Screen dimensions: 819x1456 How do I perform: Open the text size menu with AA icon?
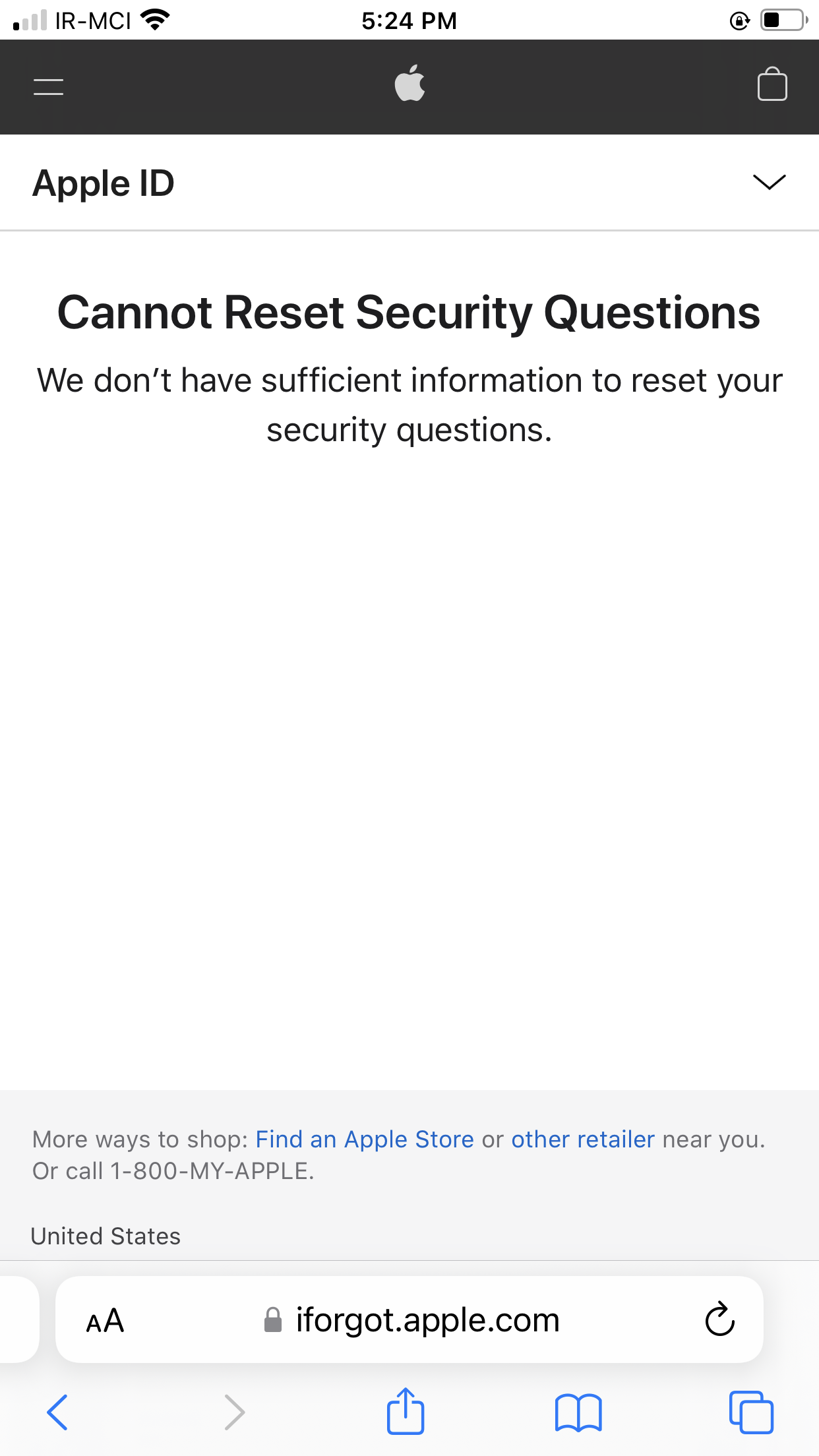pyautogui.click(x=104, y=1319)
